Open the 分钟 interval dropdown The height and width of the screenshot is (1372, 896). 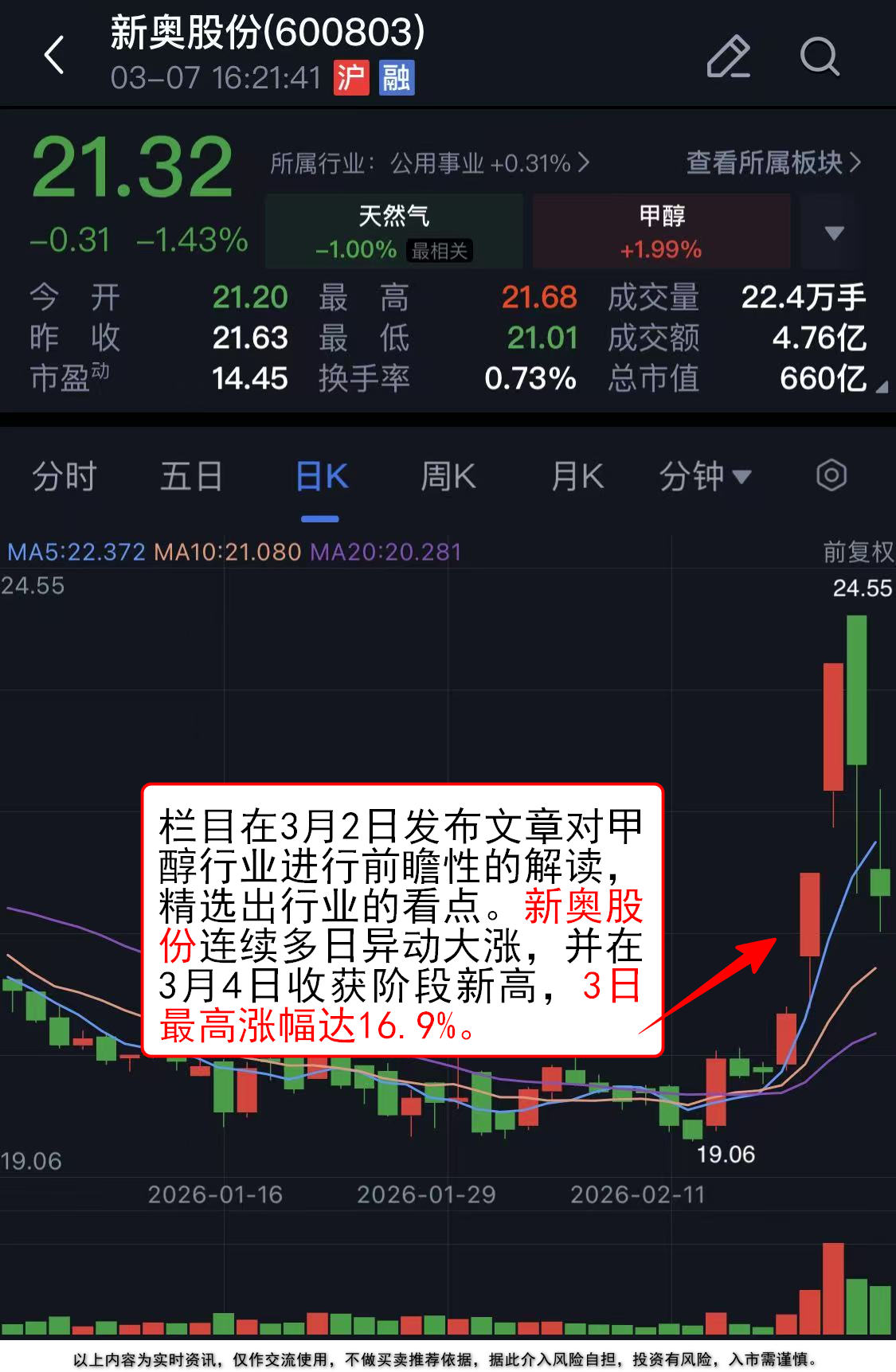(x=704, y=476)
